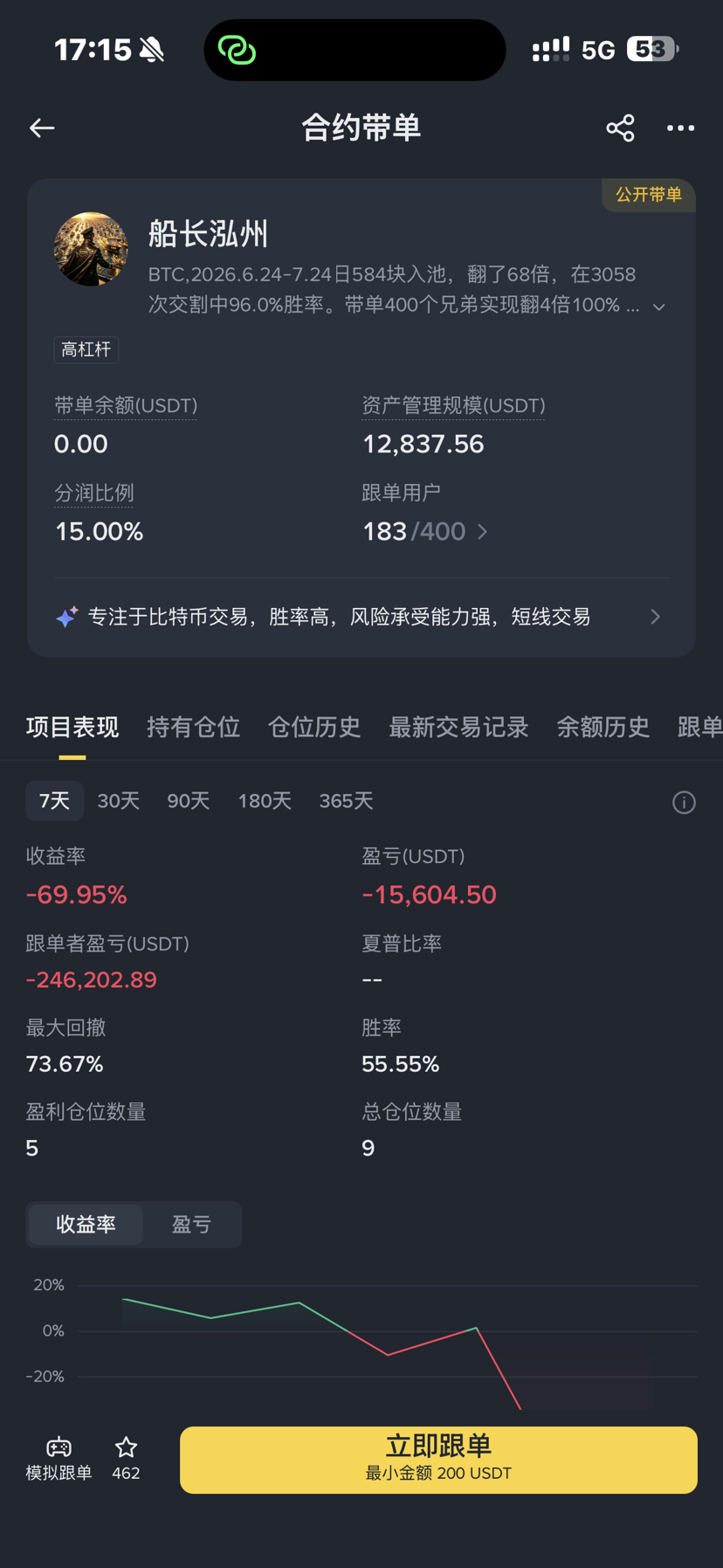Open the performance info icon
Image resolution: width=723 pixels, height=1568 pixels.
(684, 803)
